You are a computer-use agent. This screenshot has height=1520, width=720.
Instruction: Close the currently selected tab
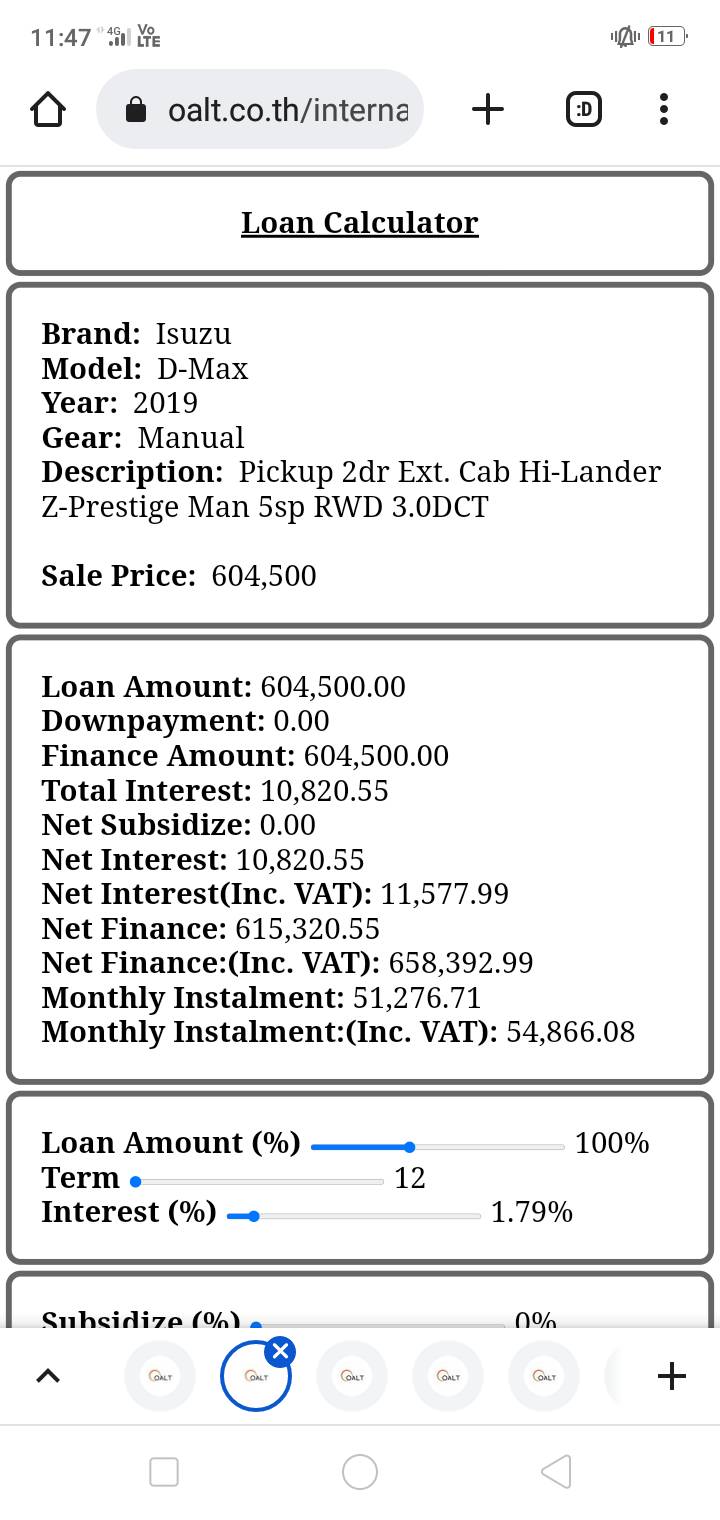pyautogui.click(x=280, y=1352)
